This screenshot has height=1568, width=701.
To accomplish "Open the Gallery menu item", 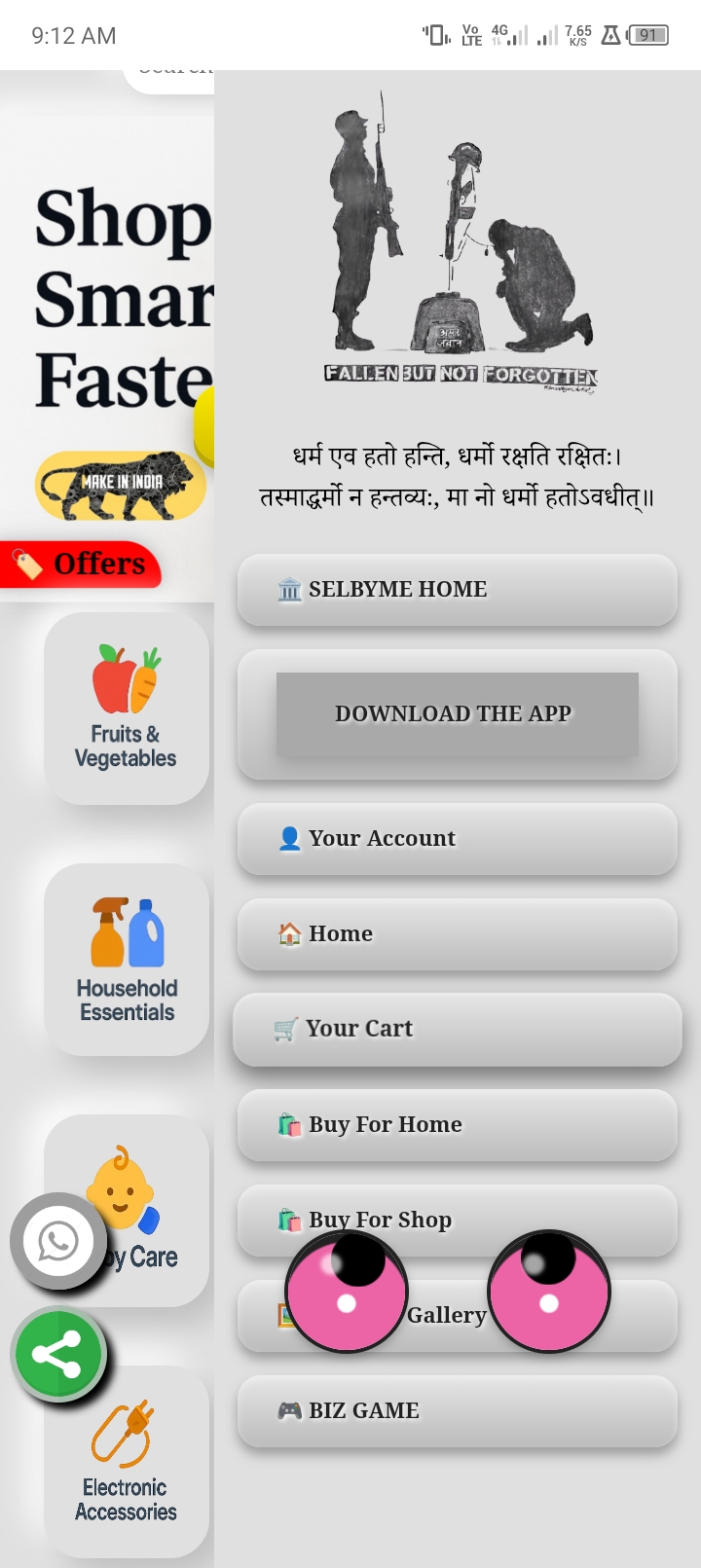I will [447, 1316].
